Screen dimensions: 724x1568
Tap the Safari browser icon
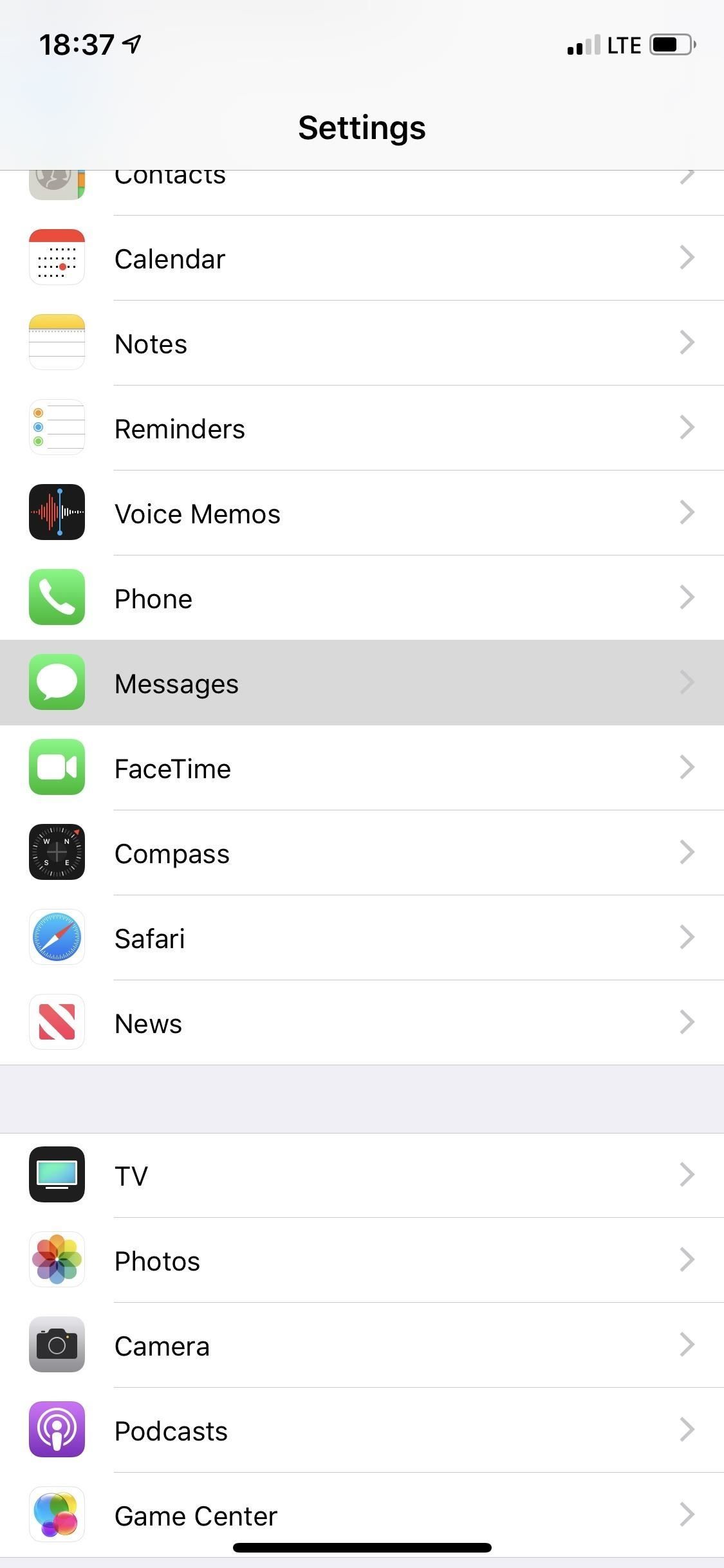(57, 938)
